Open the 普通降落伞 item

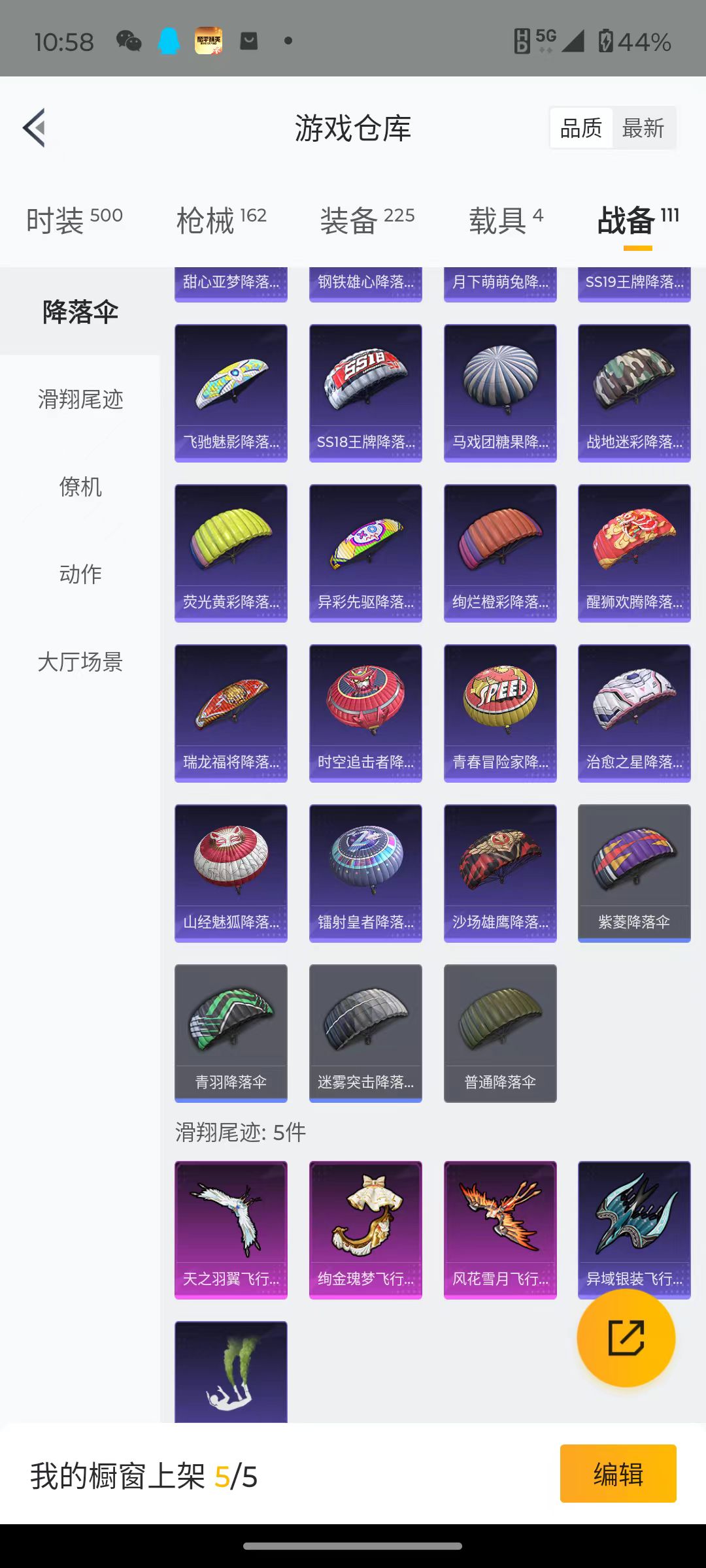500,1033
